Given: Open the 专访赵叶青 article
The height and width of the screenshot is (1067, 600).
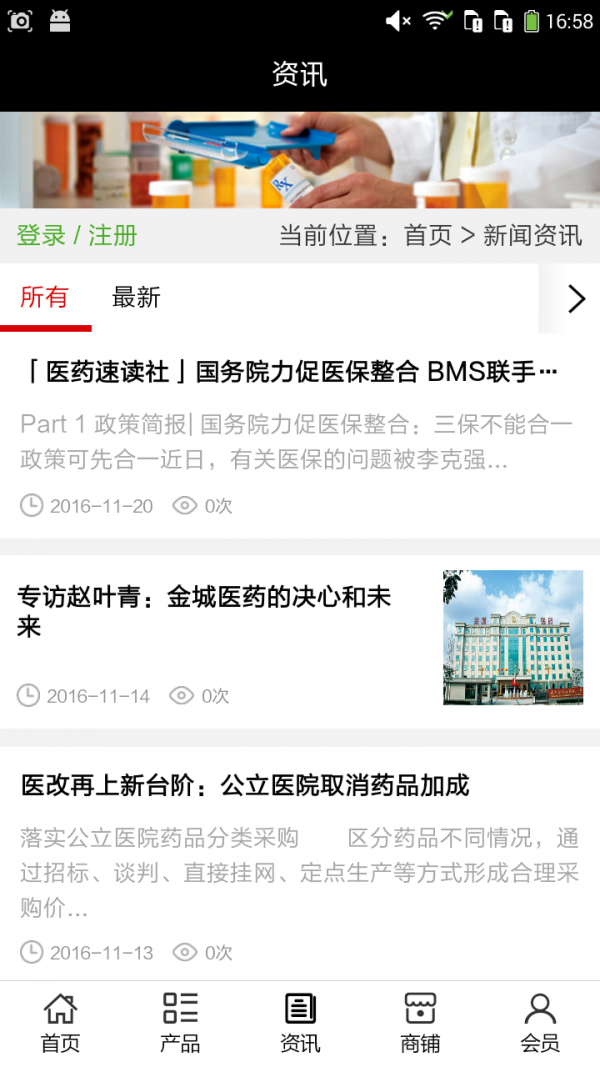Looking at the screenshot, I should 205,612.
